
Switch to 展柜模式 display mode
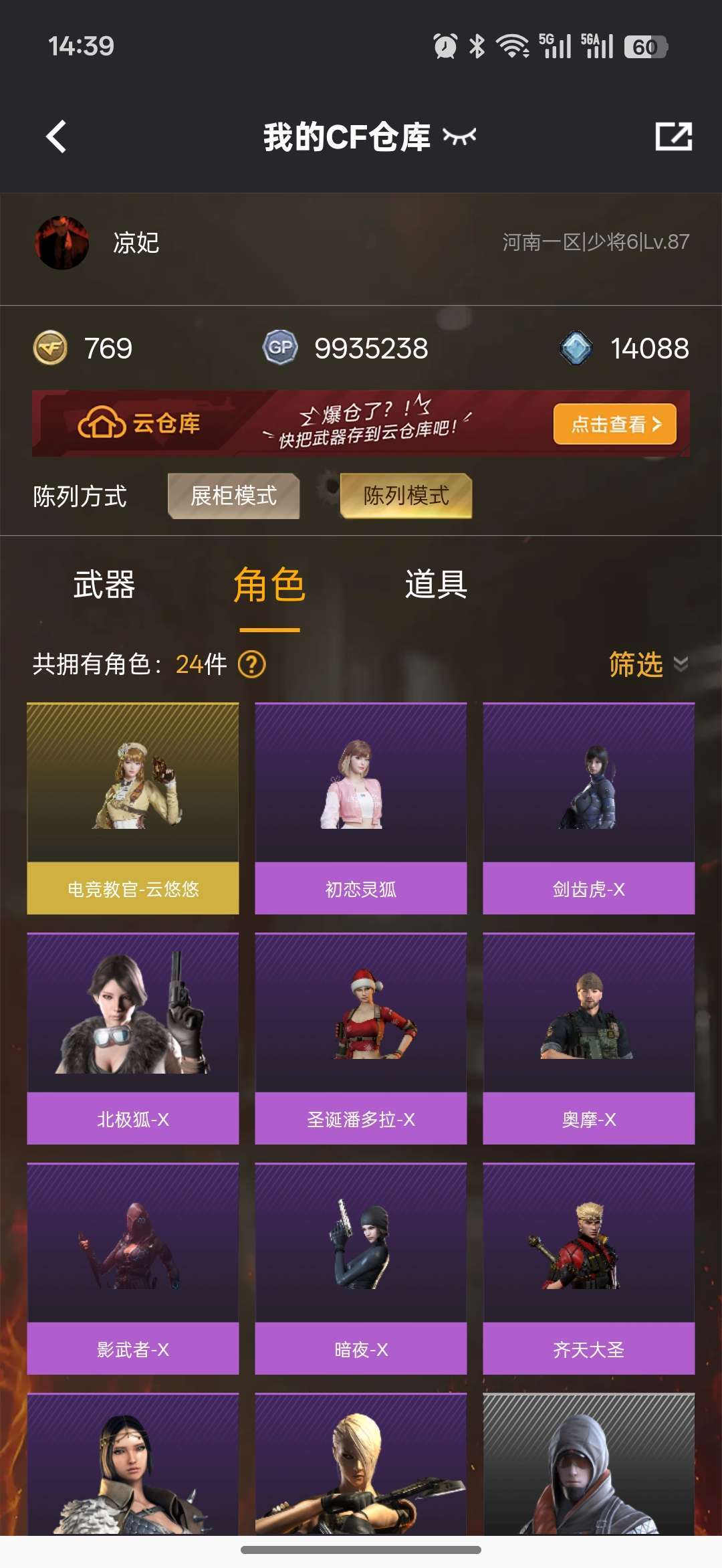233,496
